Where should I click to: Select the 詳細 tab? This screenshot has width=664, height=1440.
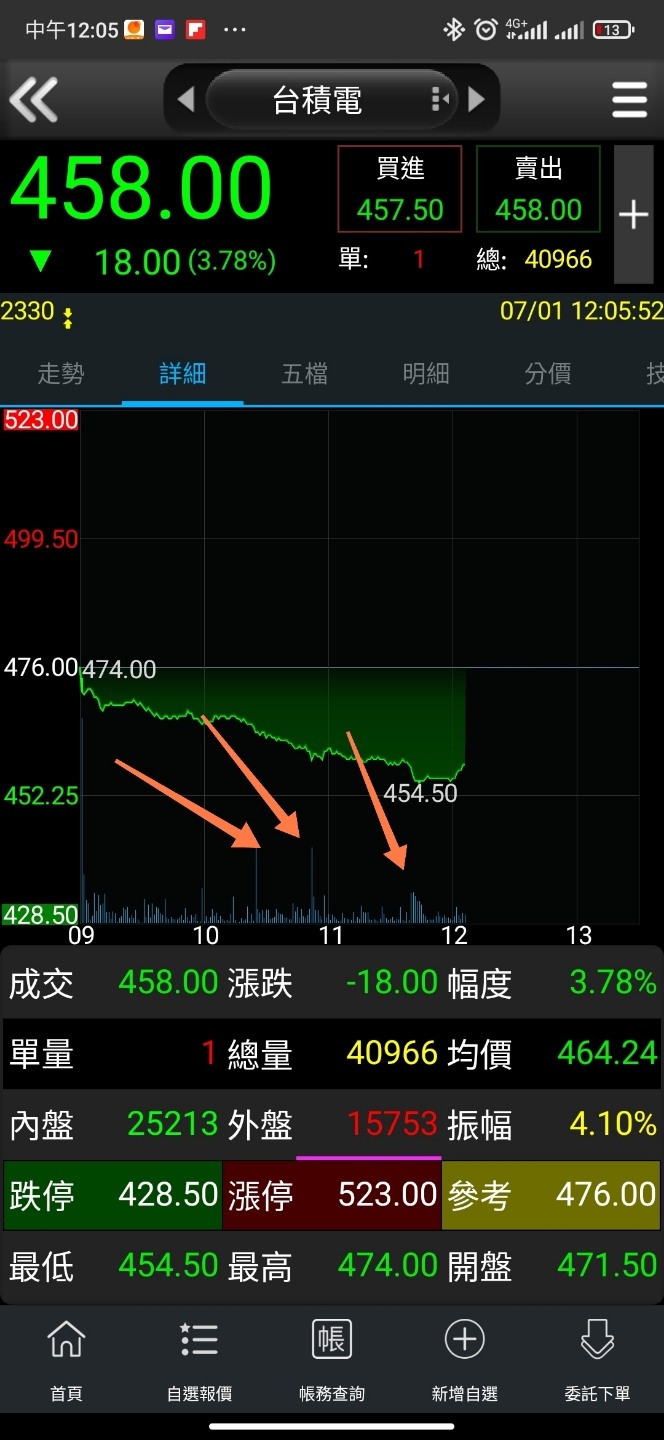click(x=183, y=375)
